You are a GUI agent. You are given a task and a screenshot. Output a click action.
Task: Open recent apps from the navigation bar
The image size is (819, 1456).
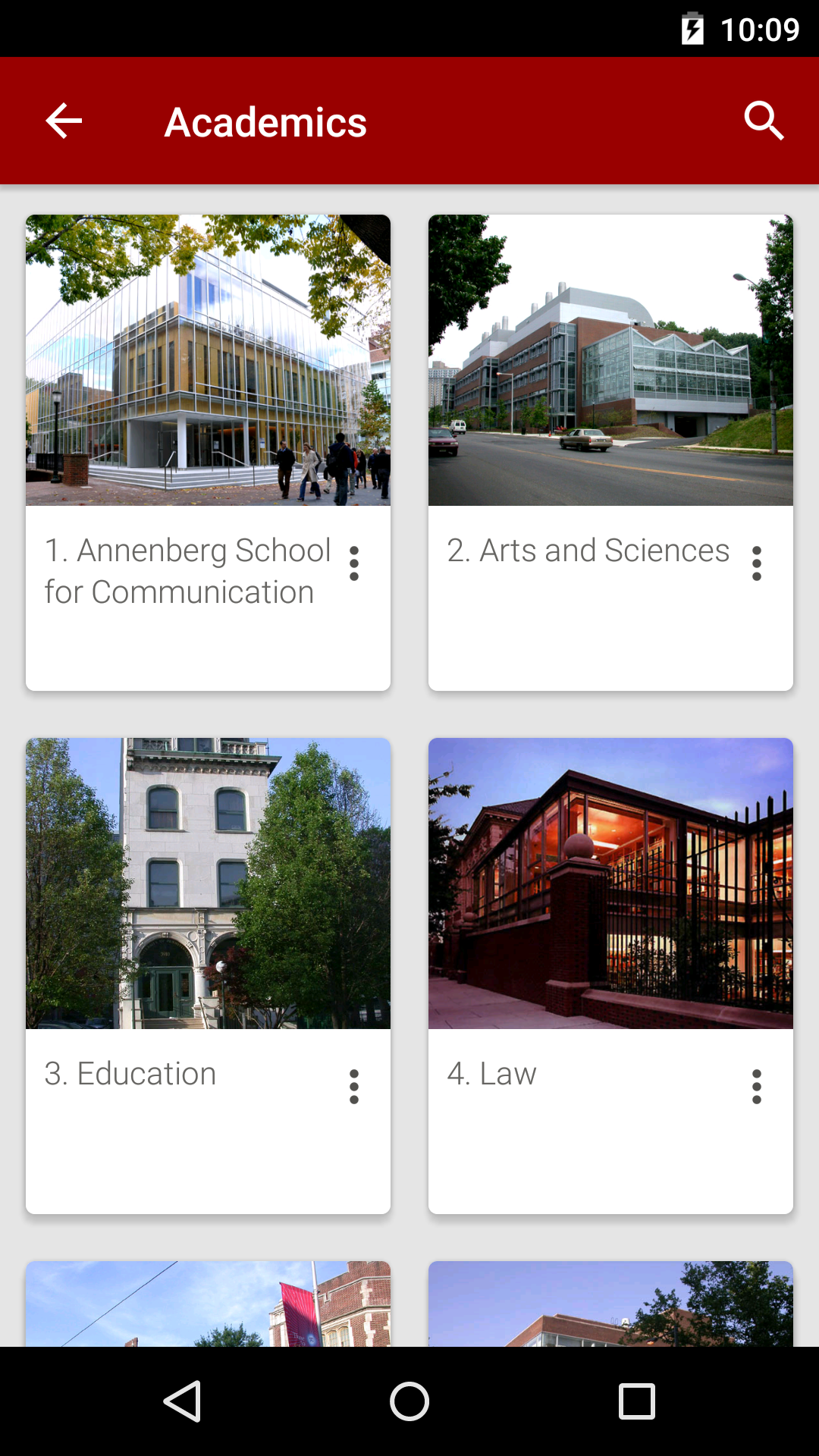tap(636, 1401)
